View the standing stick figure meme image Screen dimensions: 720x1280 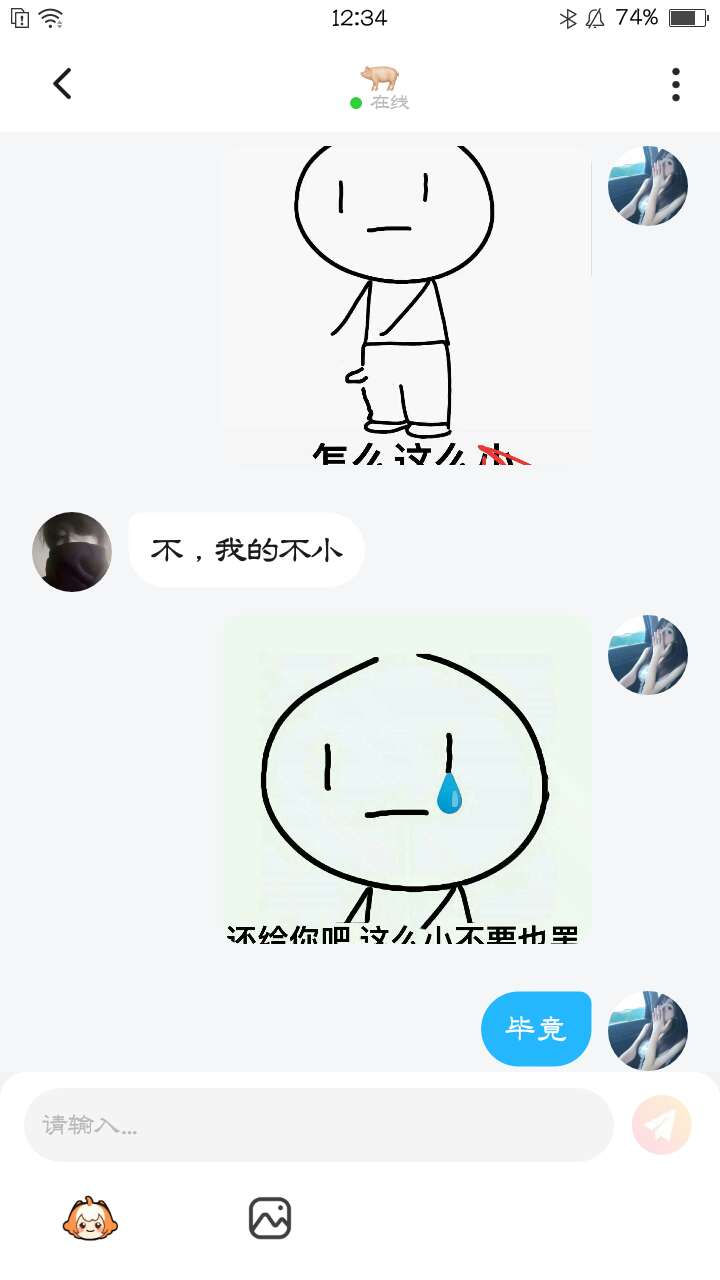click(405, 305)
